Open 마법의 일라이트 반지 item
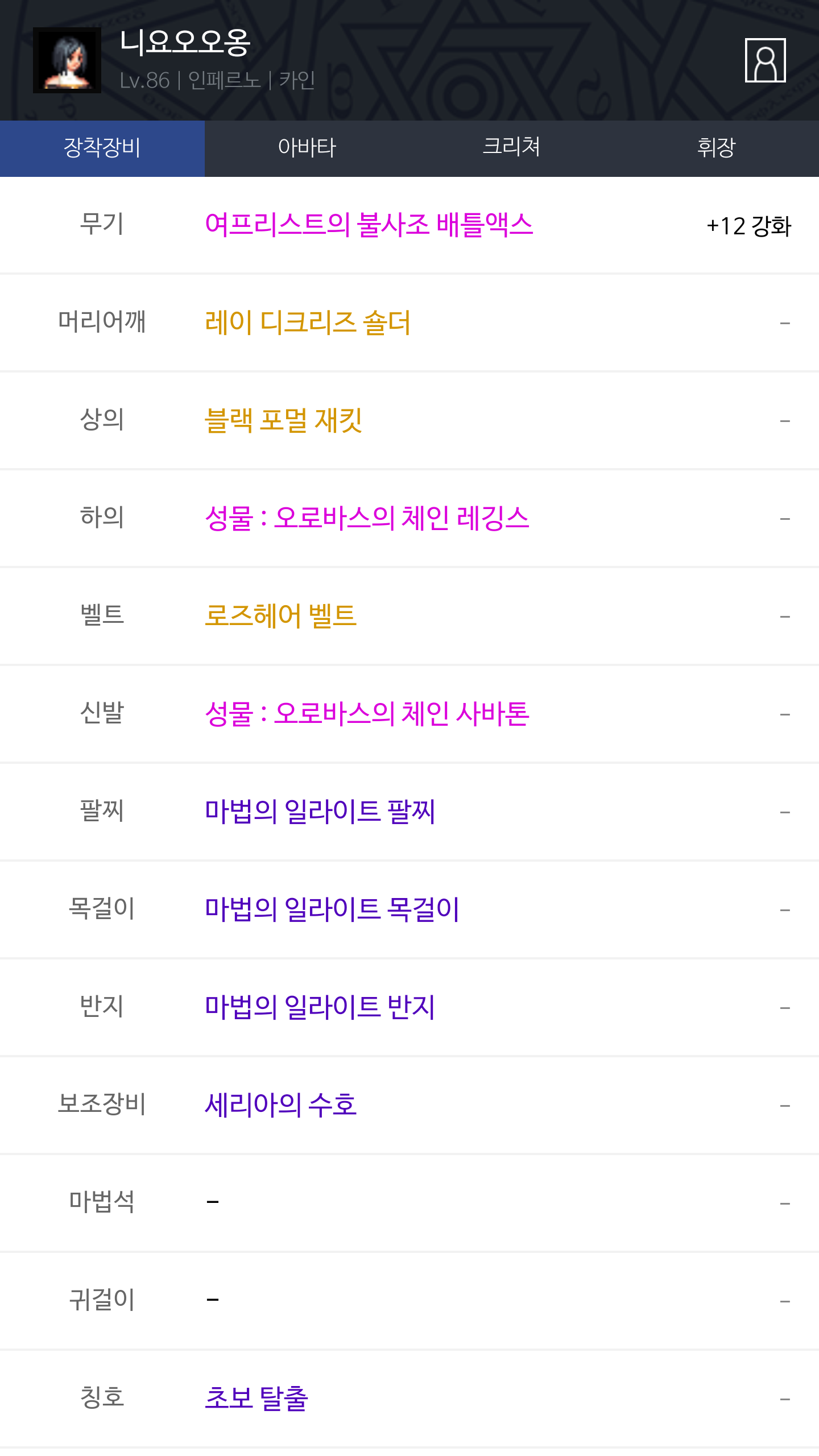819x1456 pixels. (320, 1008)
